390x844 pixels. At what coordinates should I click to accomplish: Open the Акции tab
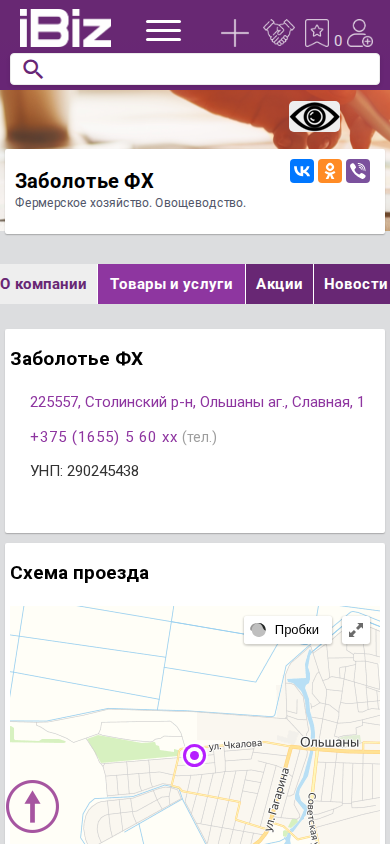tap(279, 284)
